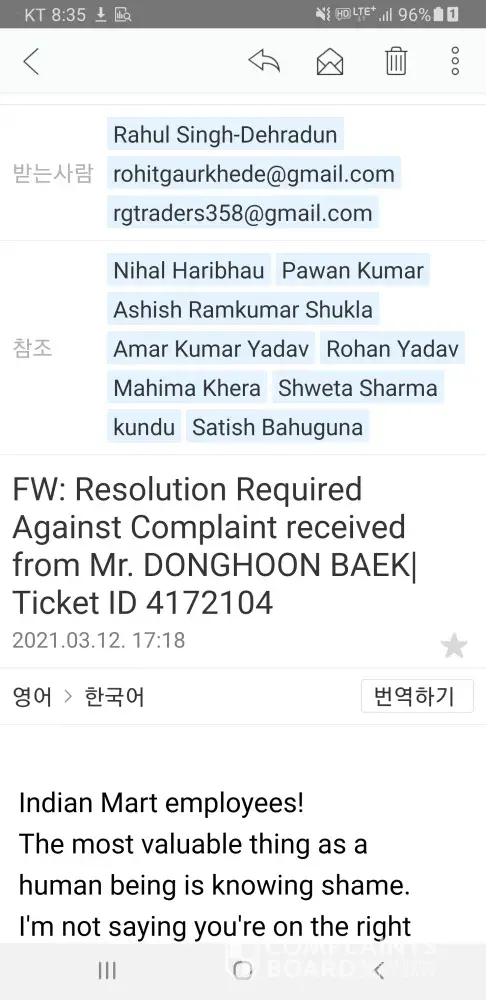Open the Amar Kumar Yadav chip

pos(211,349)
